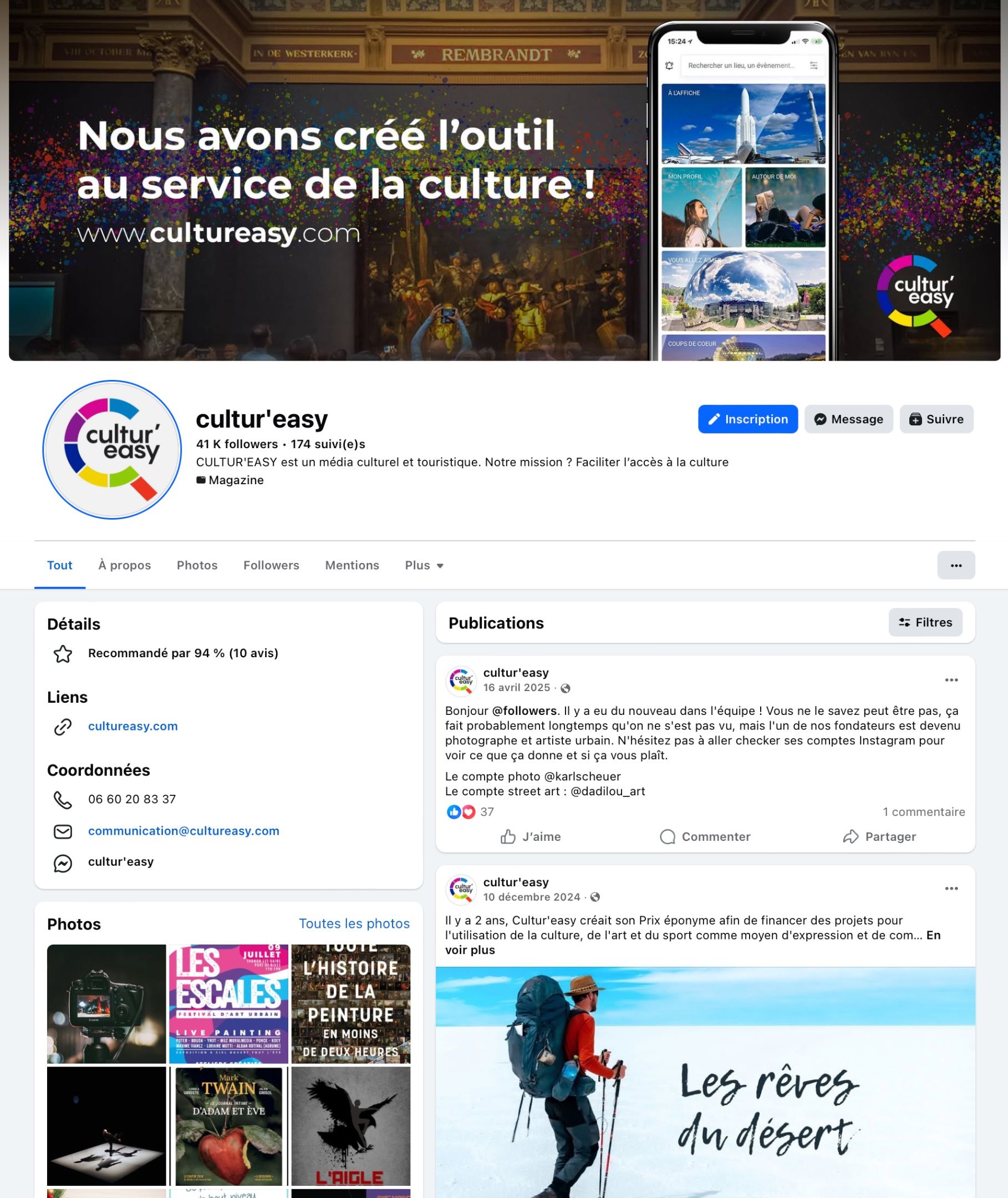
Task: Email communication@cultureasy.com
Action: coord(184,830)
